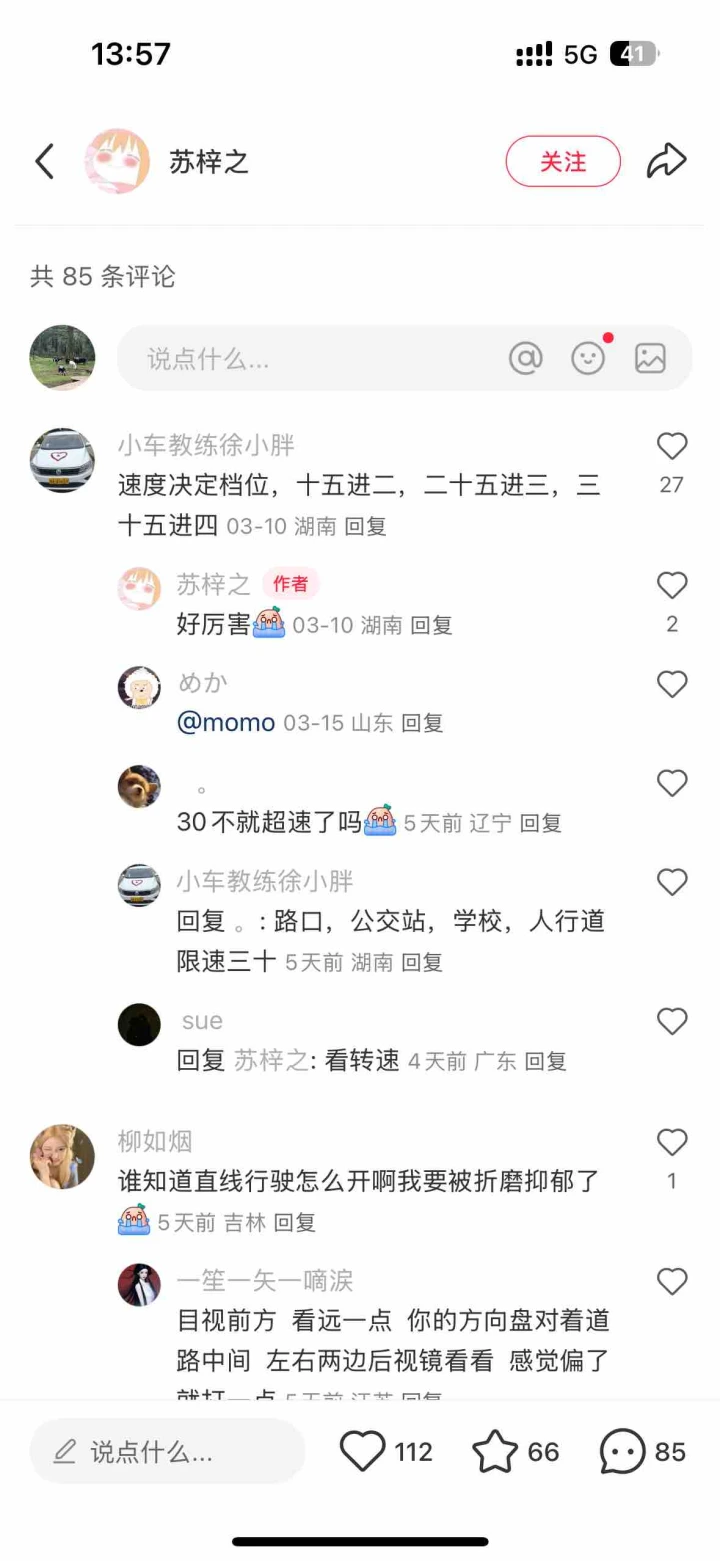Follow 苏梓之 with the 关注 button
This screenshot has height=1561, width=720.
point(563,161)
